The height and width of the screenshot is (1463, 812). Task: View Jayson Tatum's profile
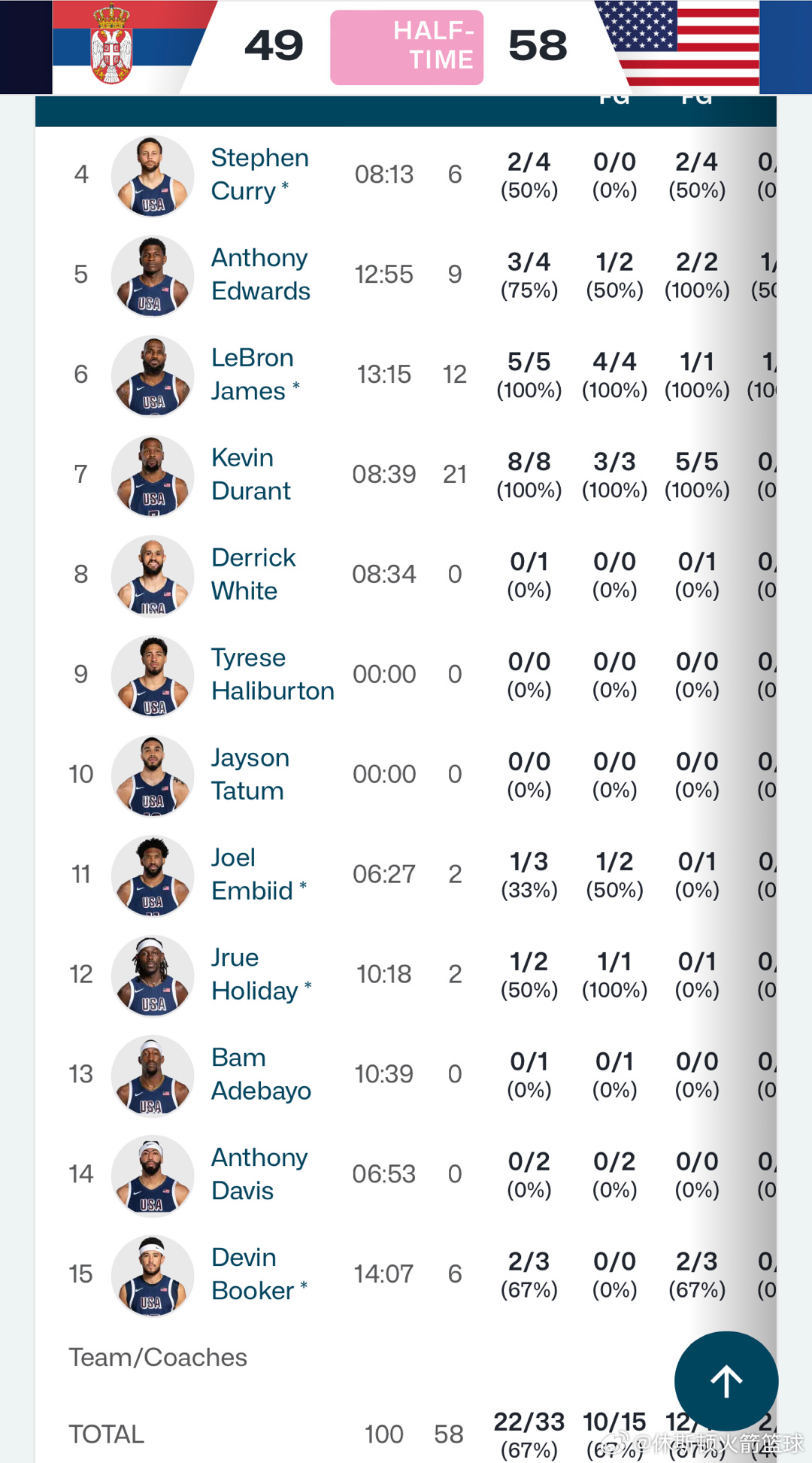pos(250,775)
